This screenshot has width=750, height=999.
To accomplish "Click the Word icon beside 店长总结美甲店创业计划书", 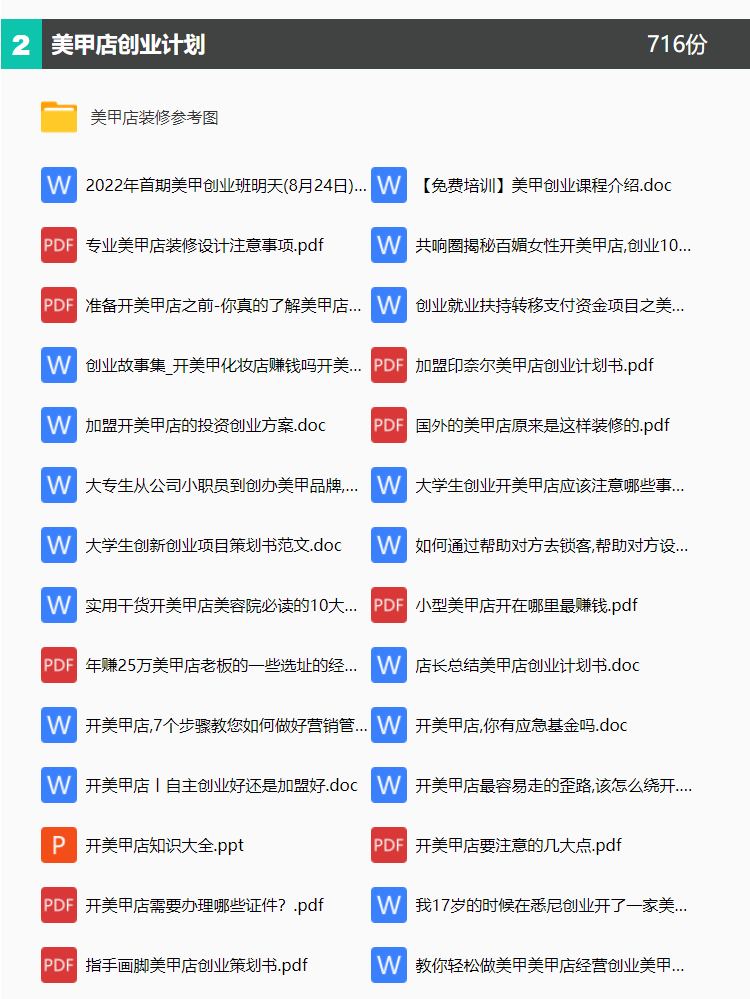I will [388, 665].
